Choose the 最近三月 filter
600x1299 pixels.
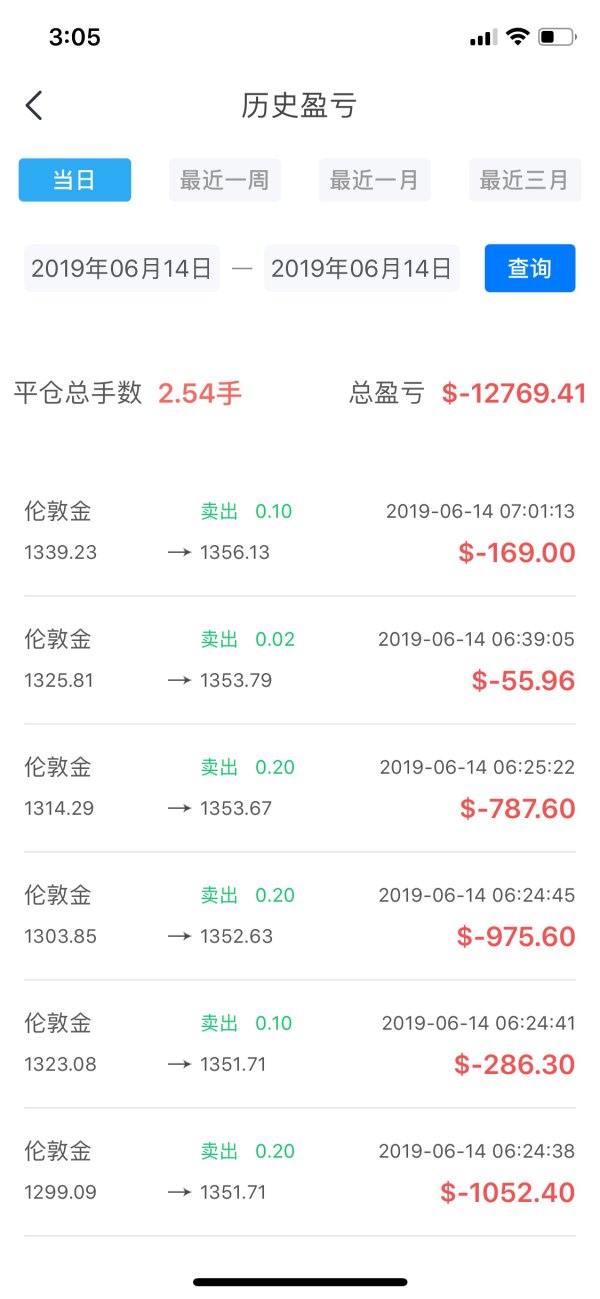(524, 180)
